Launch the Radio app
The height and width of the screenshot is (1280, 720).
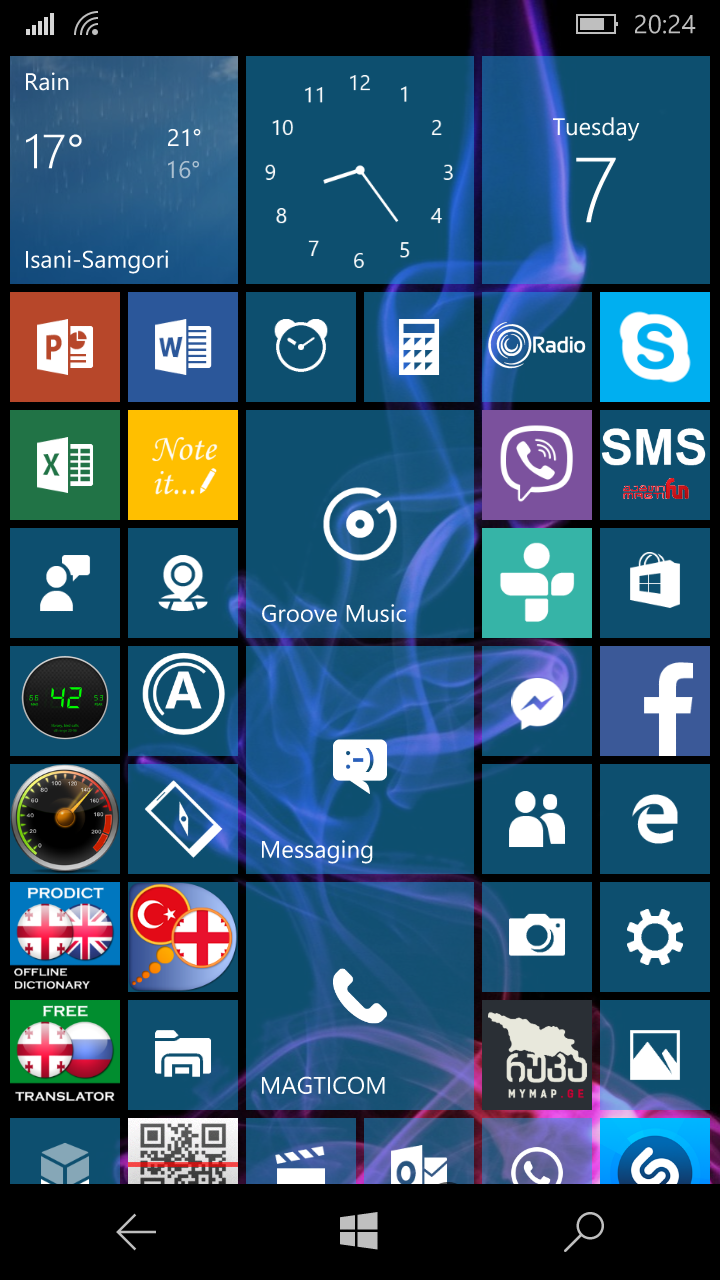coord(537,347)
